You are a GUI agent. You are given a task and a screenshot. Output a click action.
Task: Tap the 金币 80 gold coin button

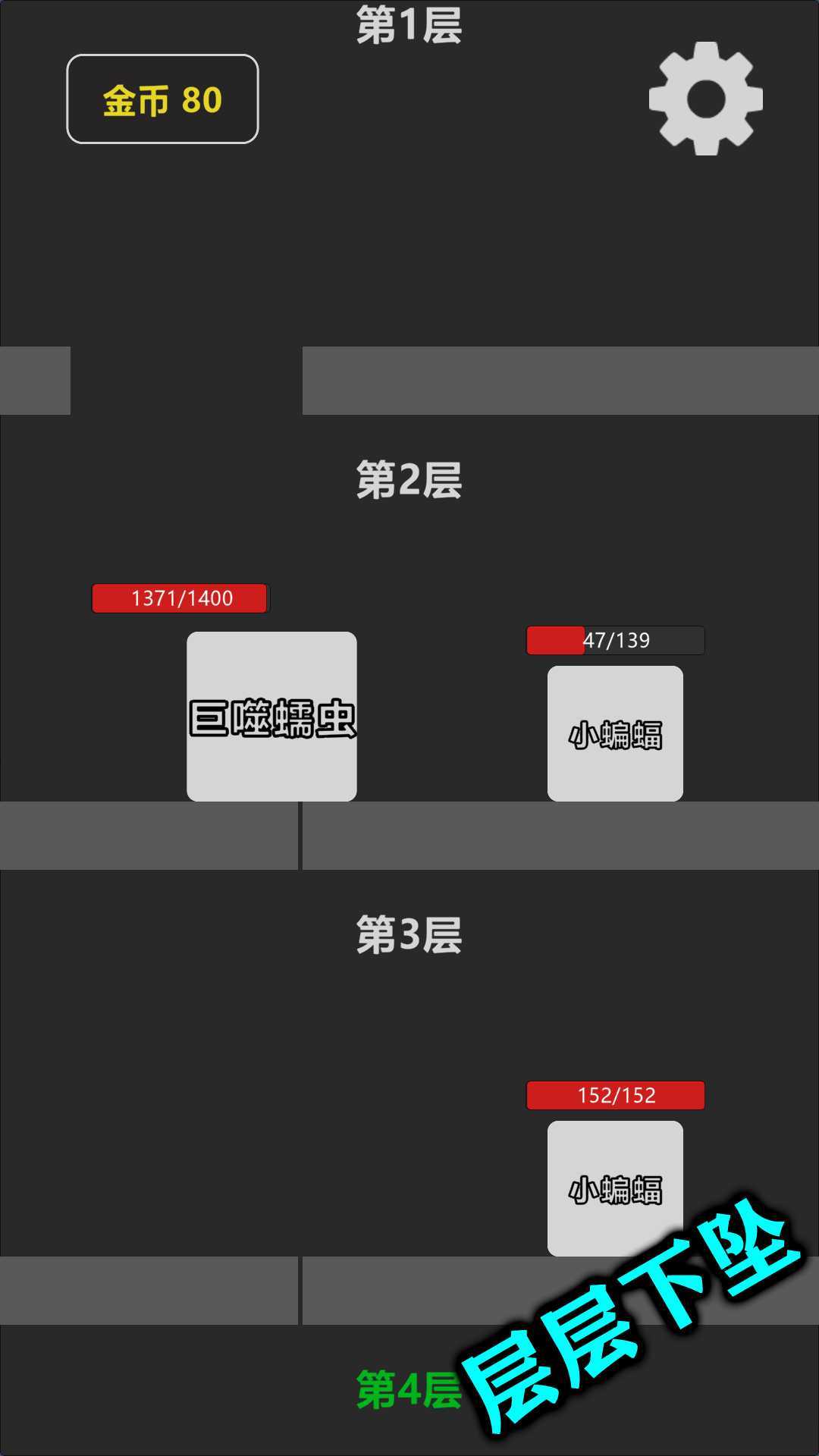(162, 99)
